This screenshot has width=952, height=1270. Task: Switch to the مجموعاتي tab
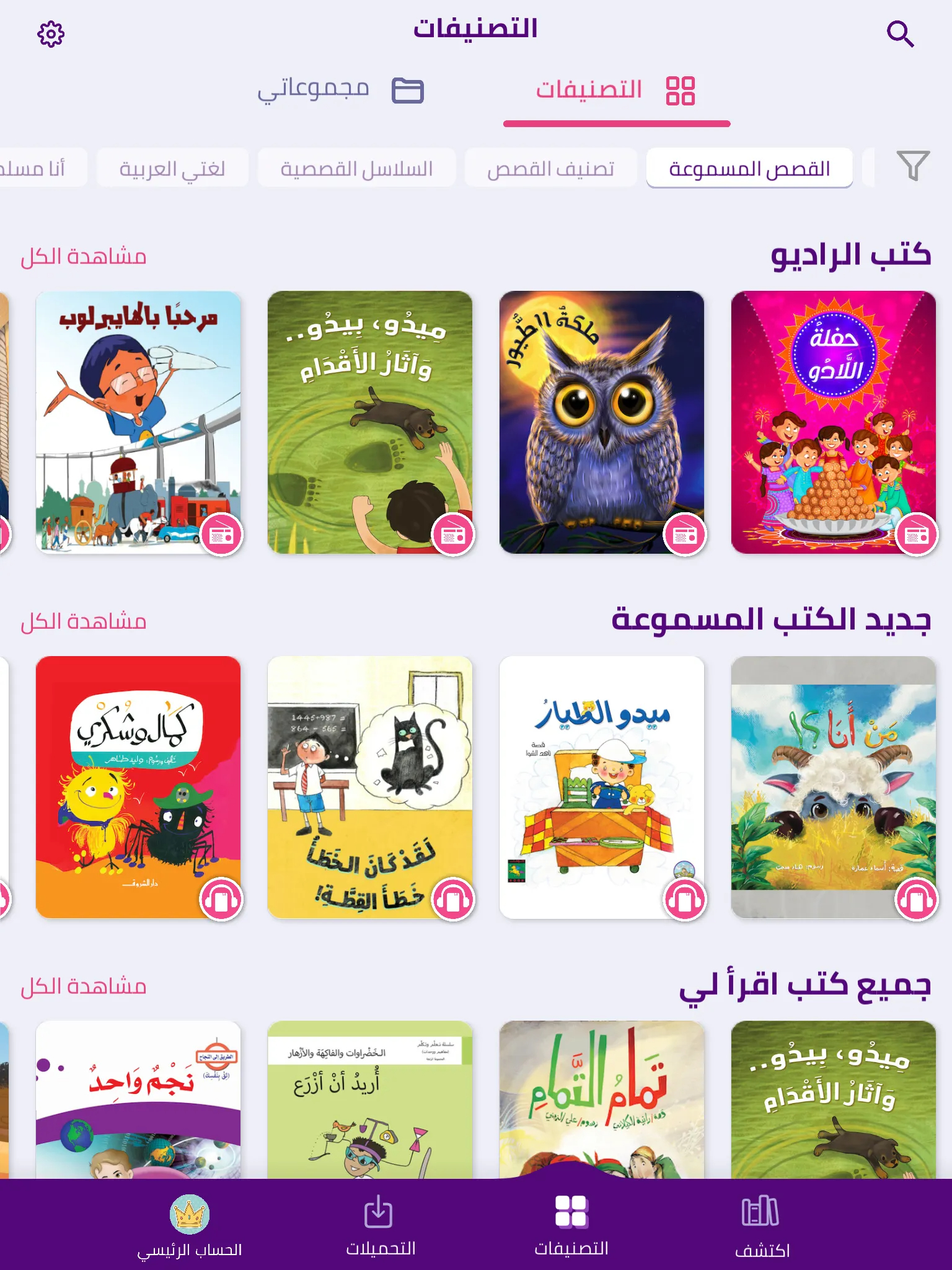pyautogui.click(x=341, y=91)
